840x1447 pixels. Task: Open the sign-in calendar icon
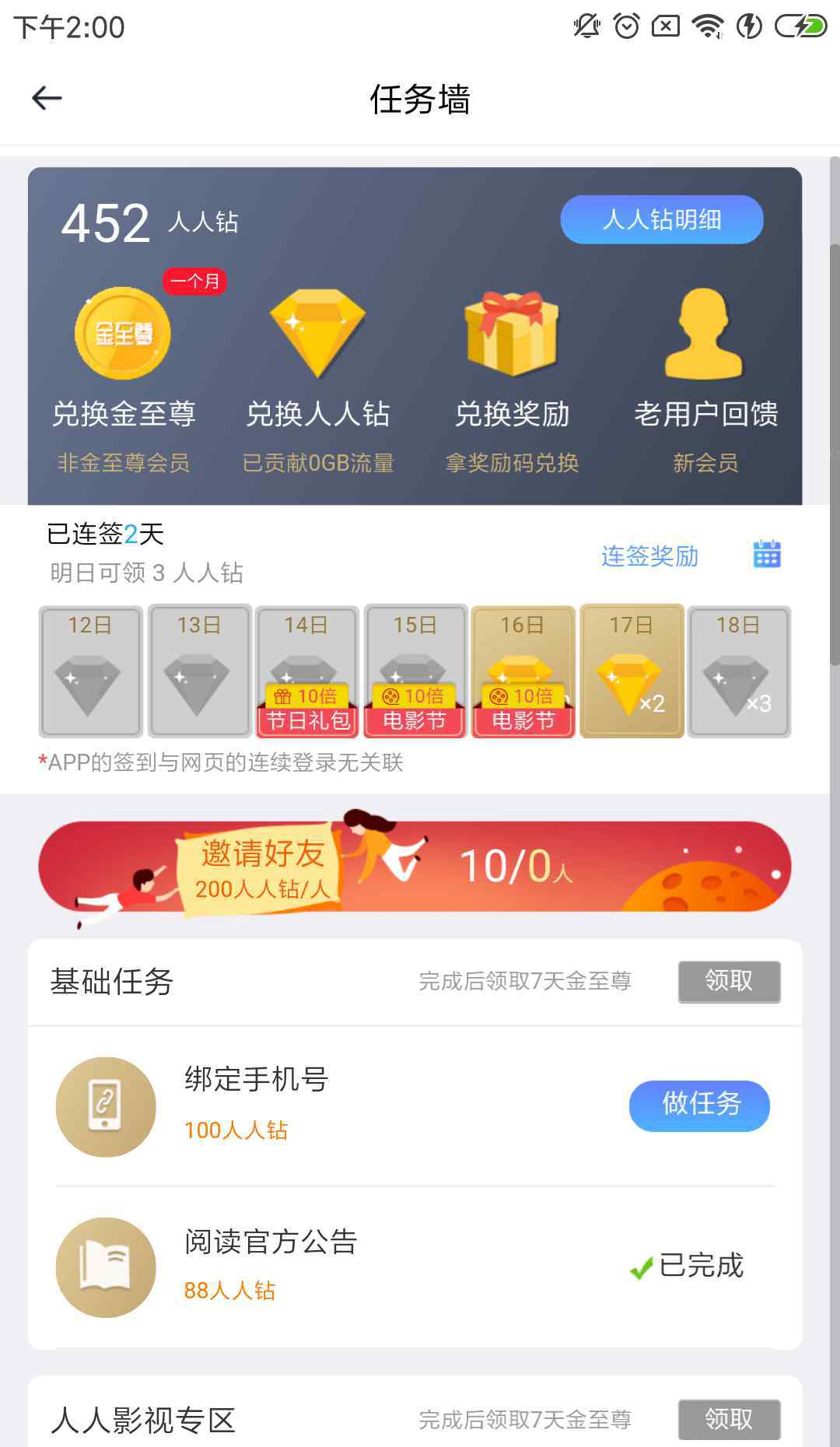click(x=767, y=555)
